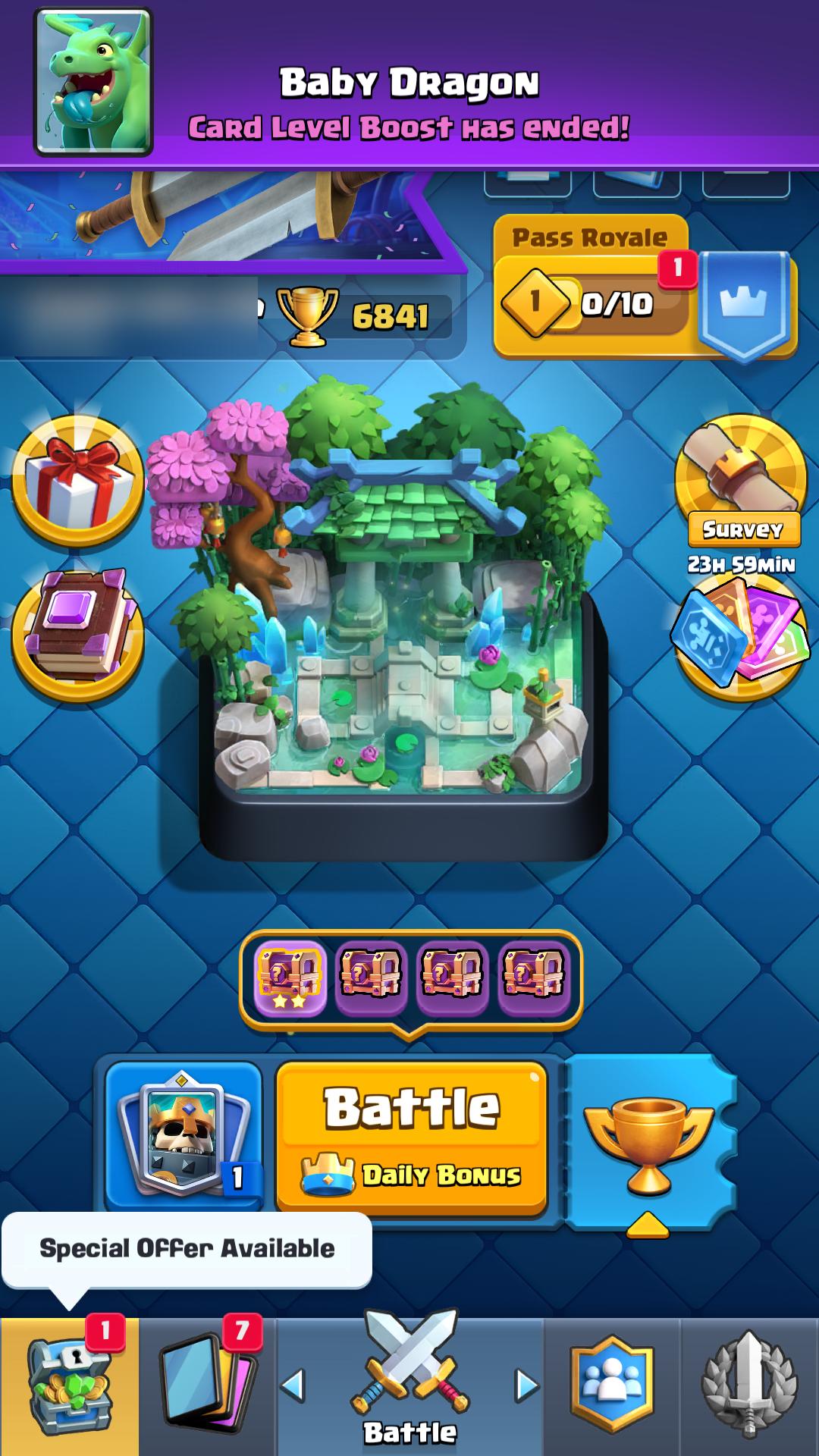Open the purple magic book icon

(77, 635)
